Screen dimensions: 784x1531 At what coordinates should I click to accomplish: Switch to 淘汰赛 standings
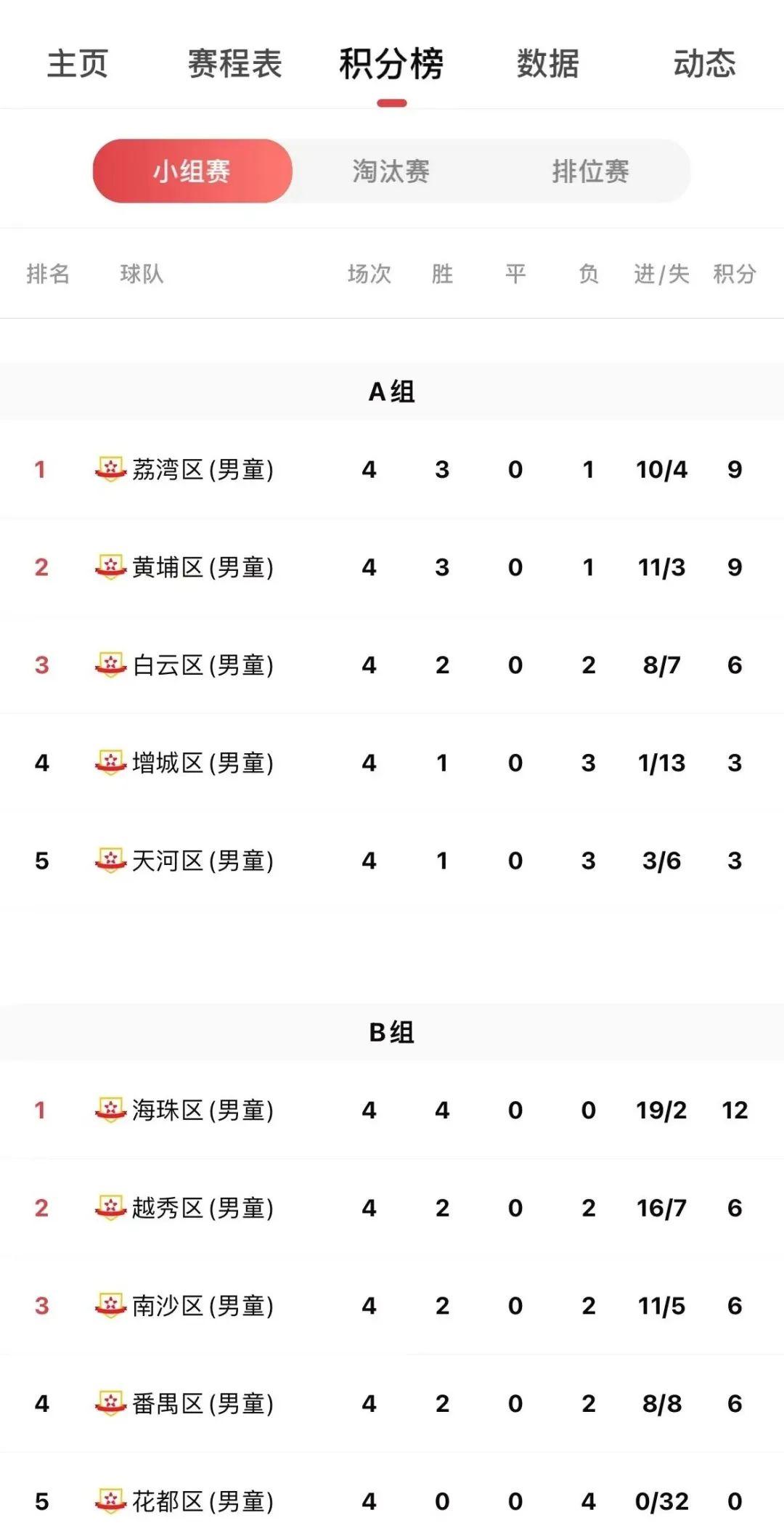pyautogui.click(x=391, y=171)
